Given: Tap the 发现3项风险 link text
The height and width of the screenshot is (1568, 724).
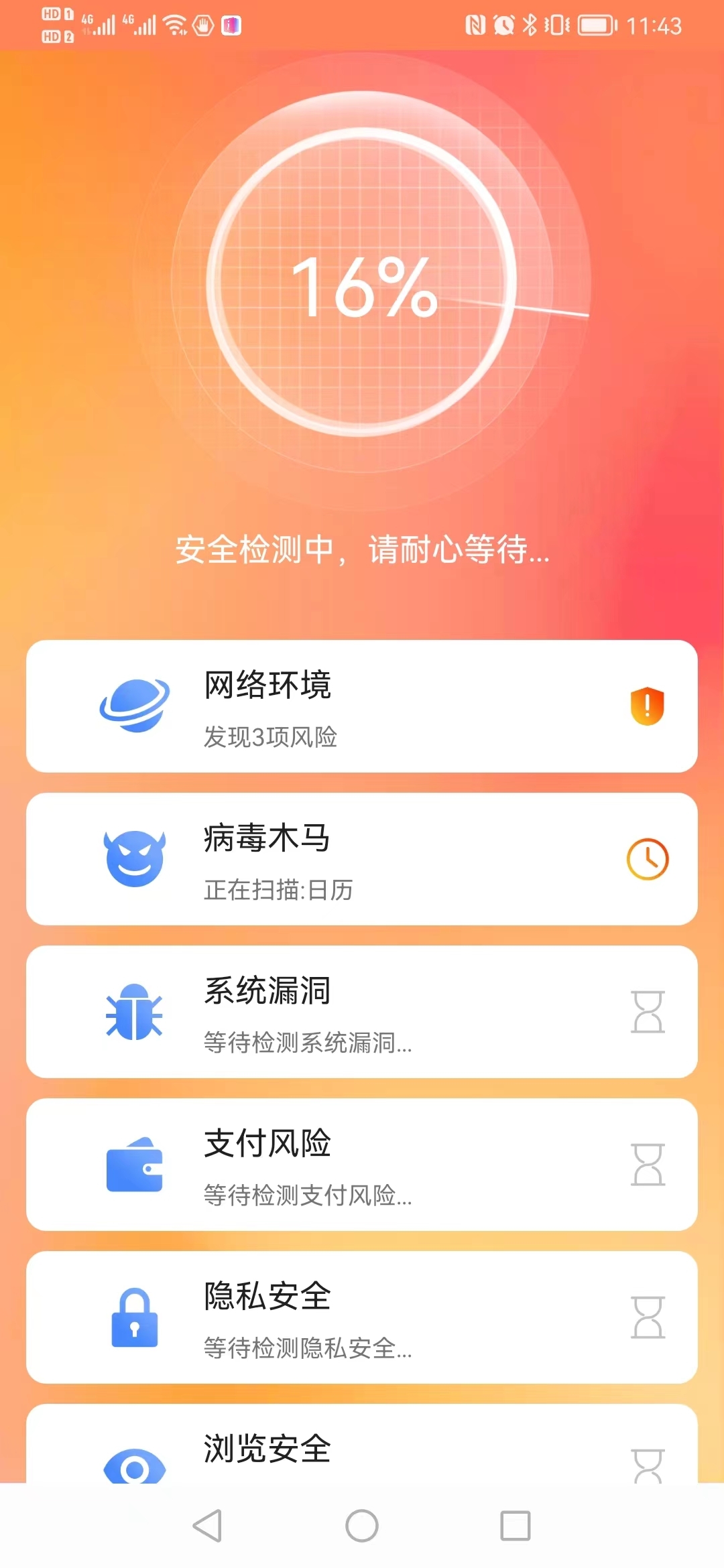Looking at the screenshot, I should pos(271,737).
